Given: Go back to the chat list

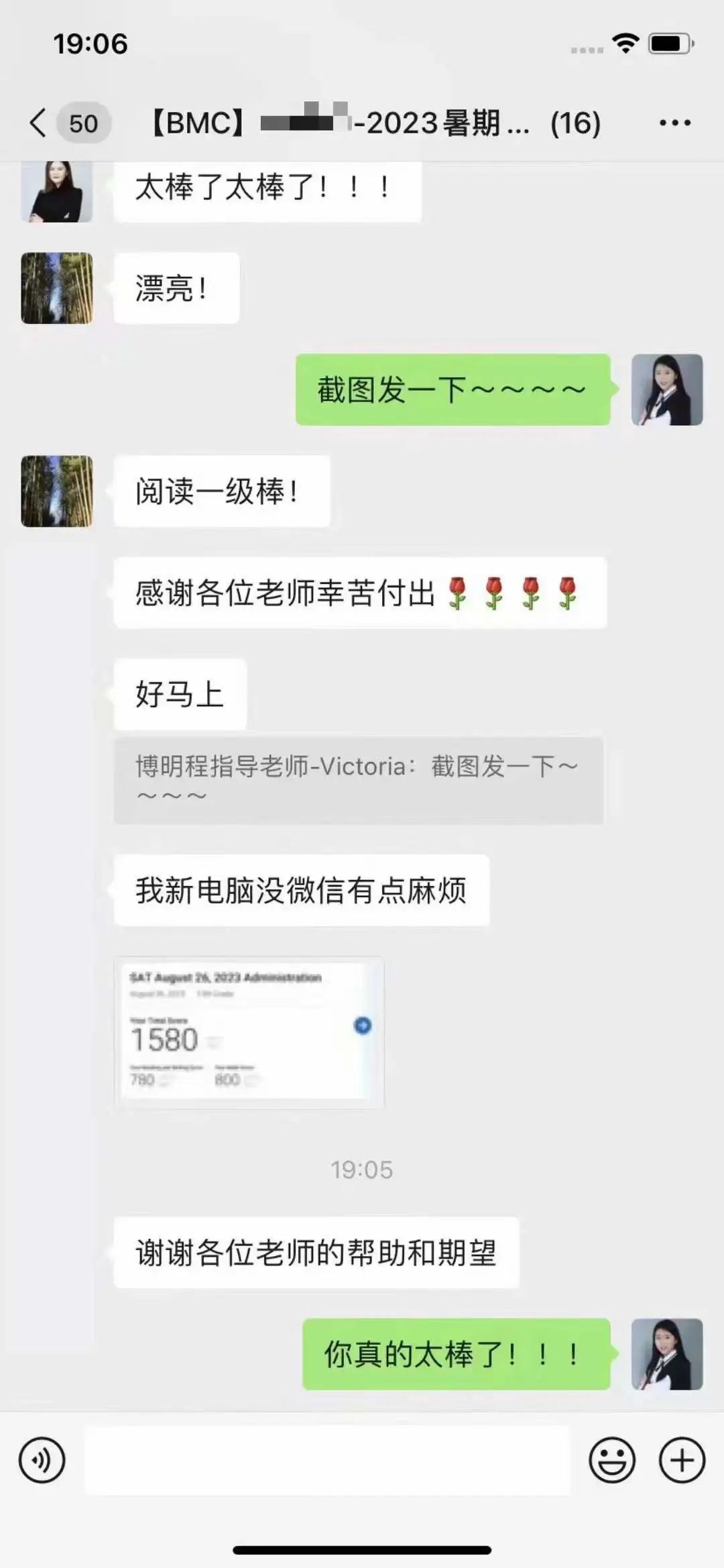Looking at the screenshot, I should pyautogui.click(x=39, y=123).
